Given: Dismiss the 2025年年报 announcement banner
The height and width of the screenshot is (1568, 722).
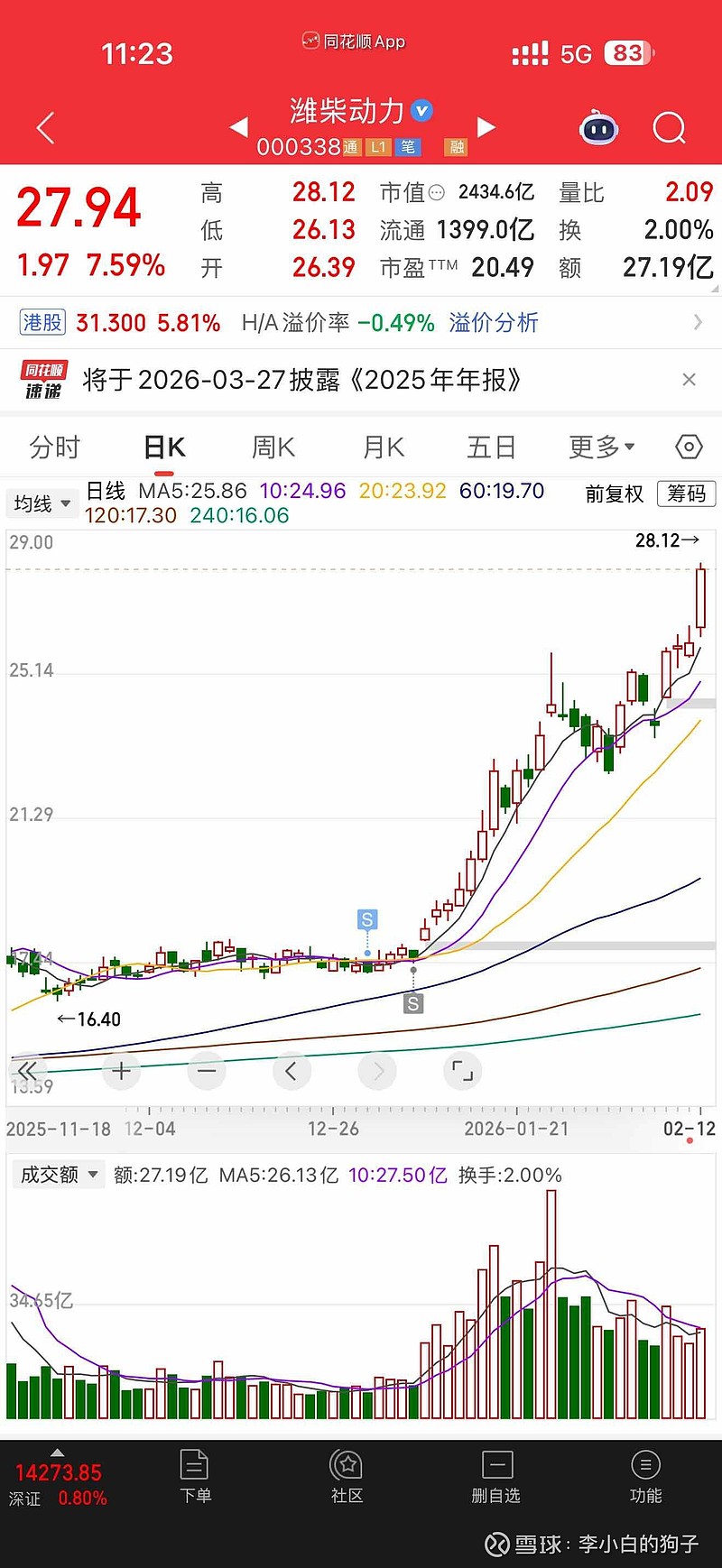Looking at the screenshot, I should click(689, 380).
